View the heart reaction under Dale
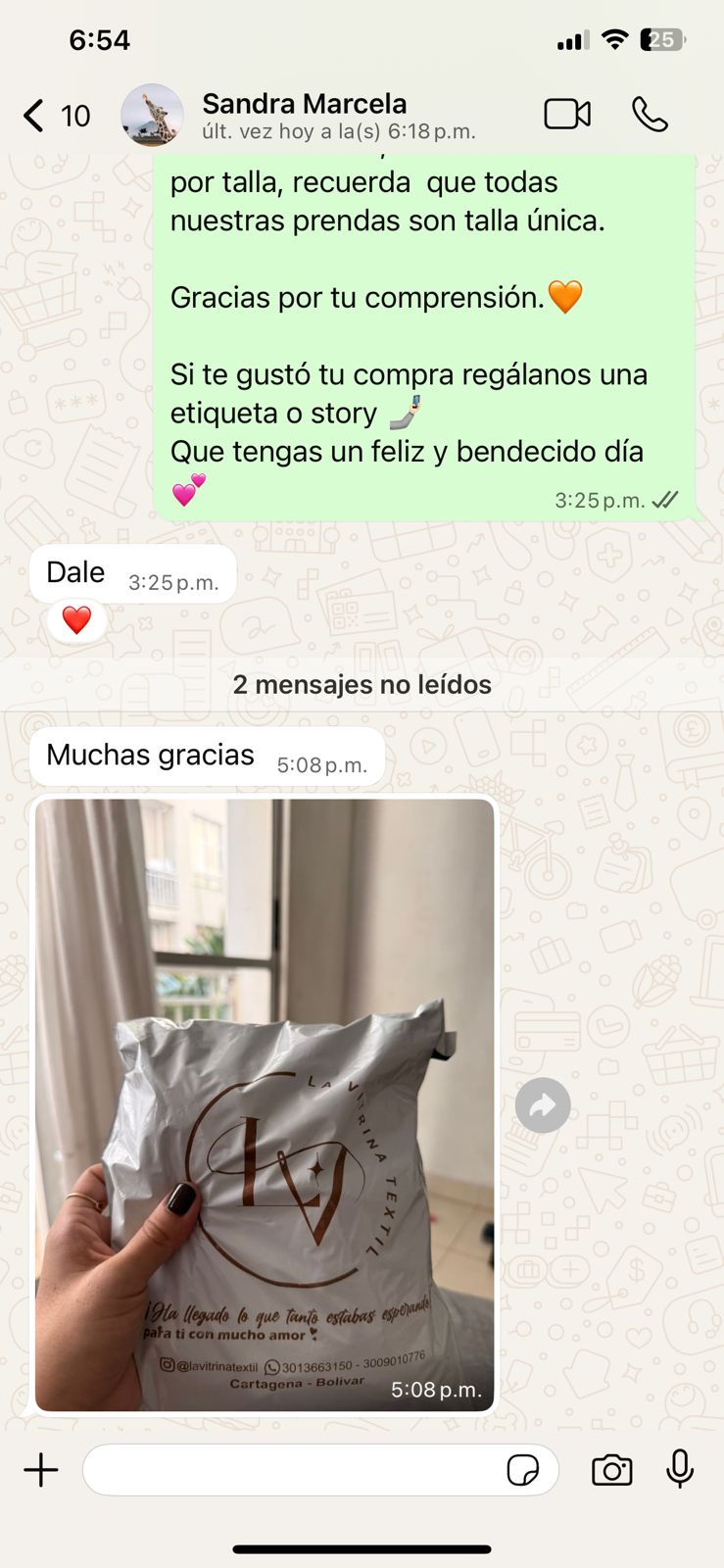Image resolution: width=724 pixels, height=1568 pixels. [x=76, y=619]
